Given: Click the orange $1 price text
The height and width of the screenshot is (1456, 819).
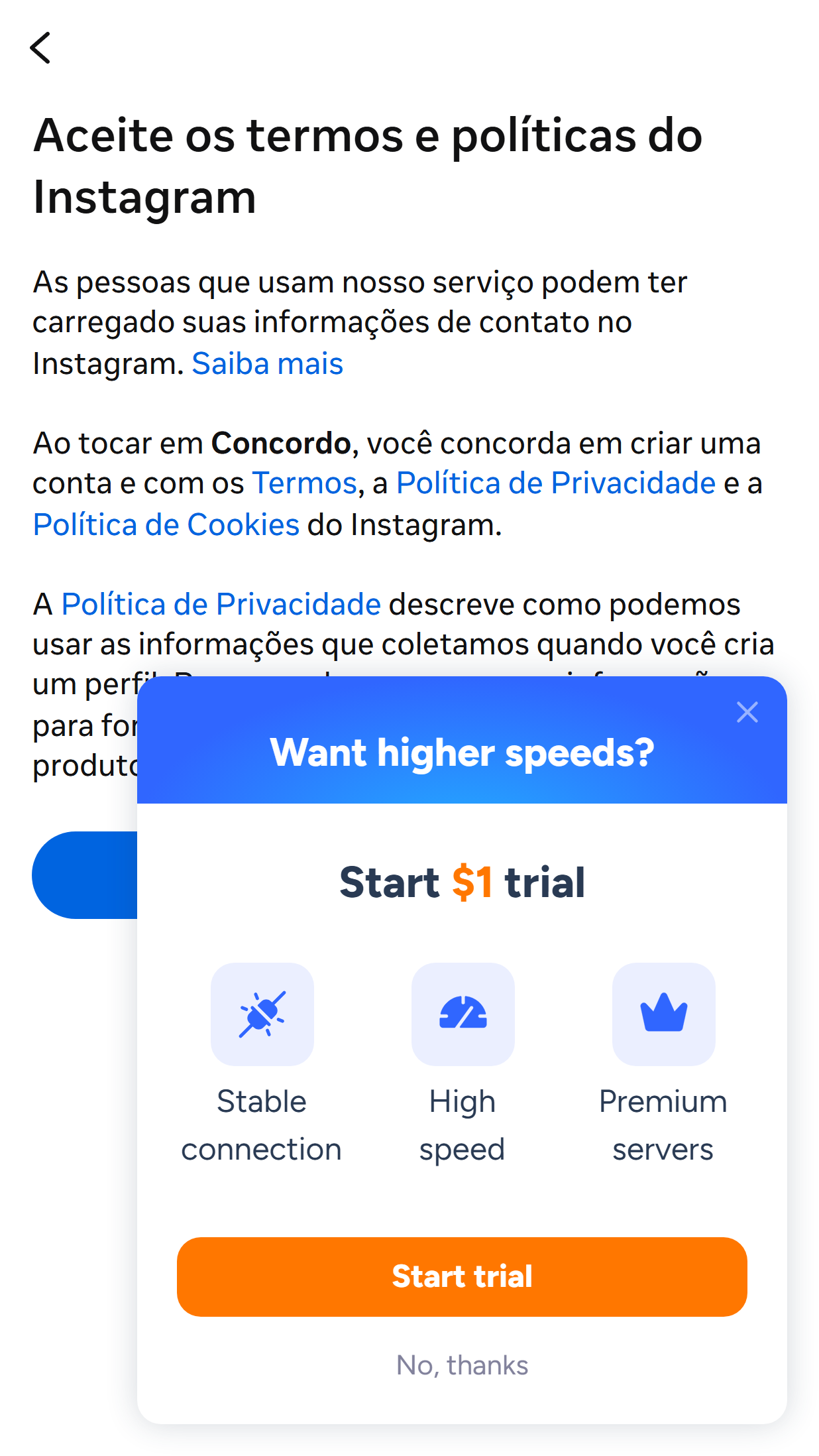Looking at the screenshot, I should pyautogui.click(x=472, y=882).
